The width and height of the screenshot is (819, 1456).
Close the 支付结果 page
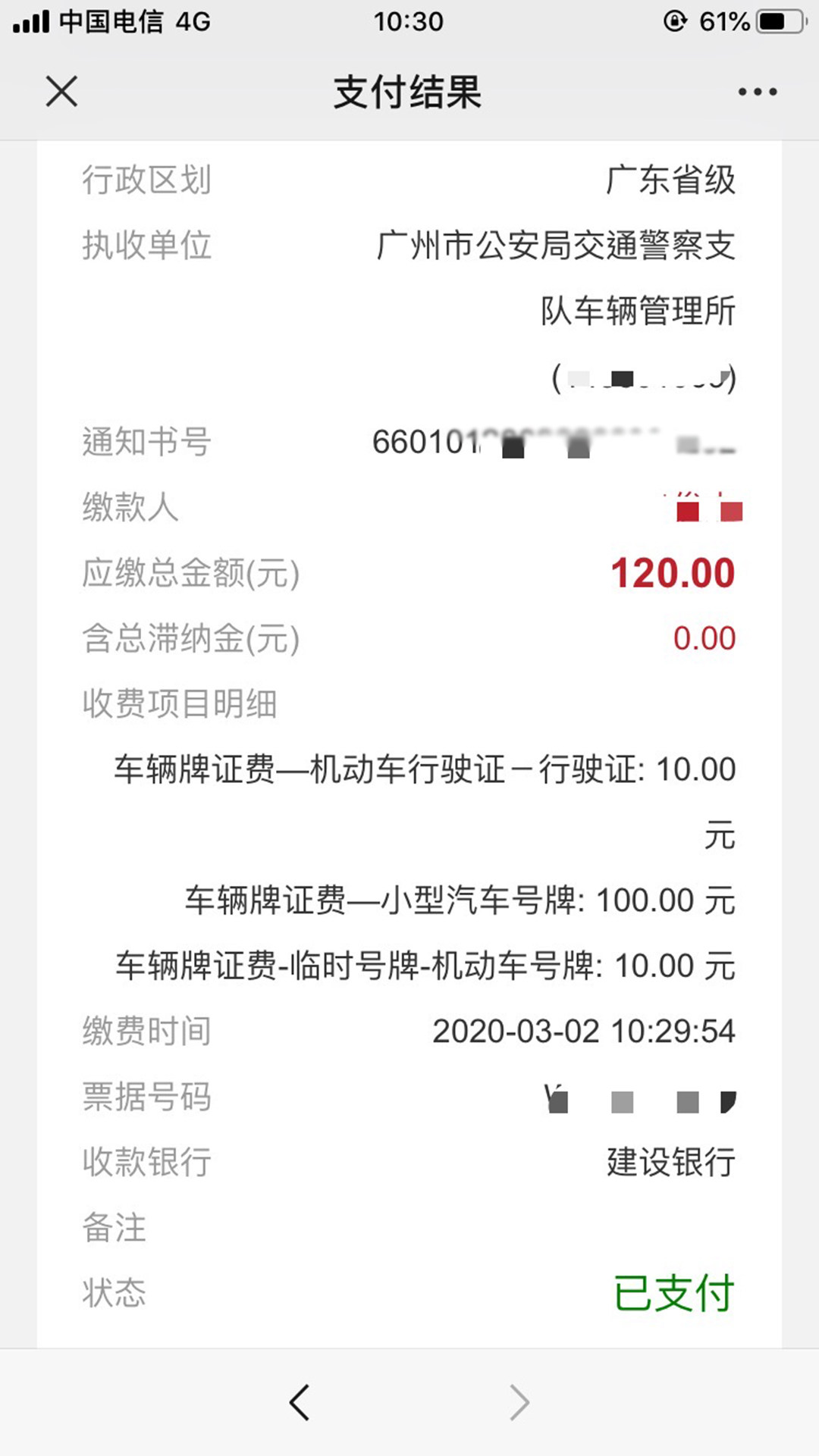[61, 92]
